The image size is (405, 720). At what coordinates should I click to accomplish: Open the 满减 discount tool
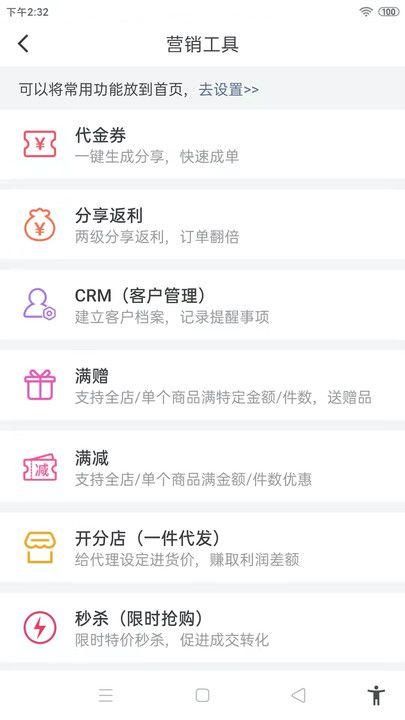pos(202,467)
